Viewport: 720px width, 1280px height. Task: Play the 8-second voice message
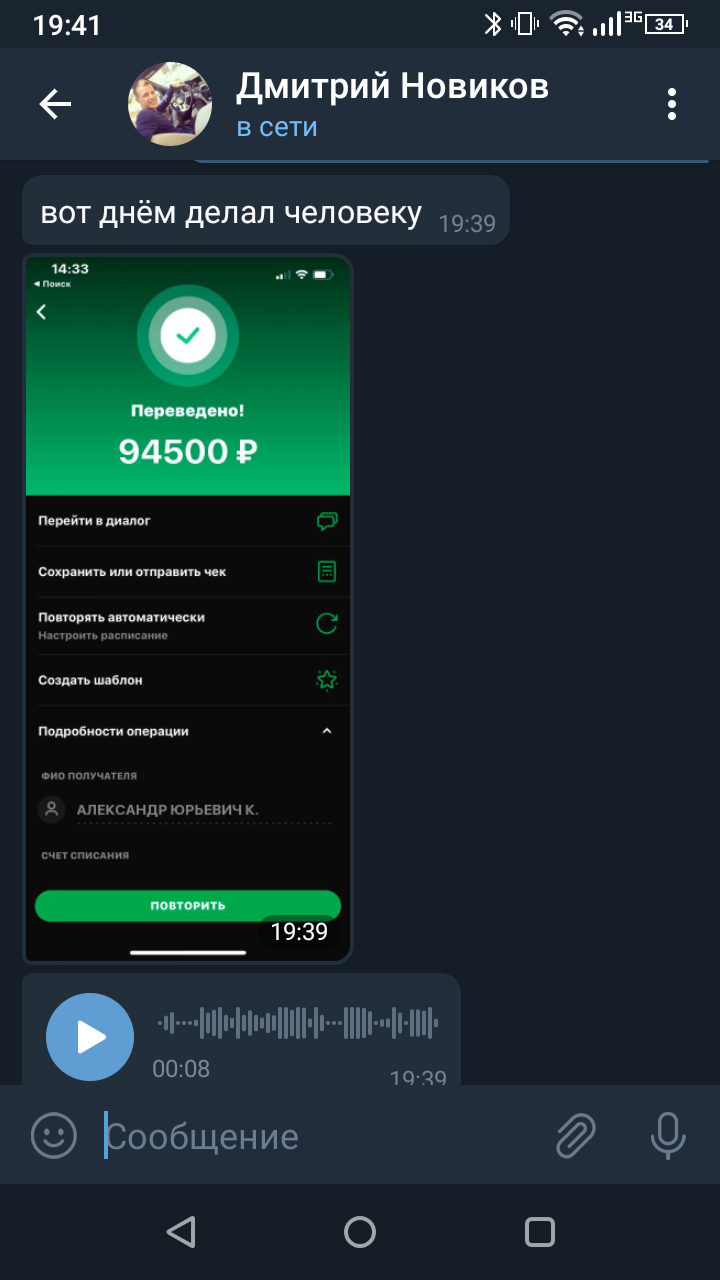click(90, 1037)
